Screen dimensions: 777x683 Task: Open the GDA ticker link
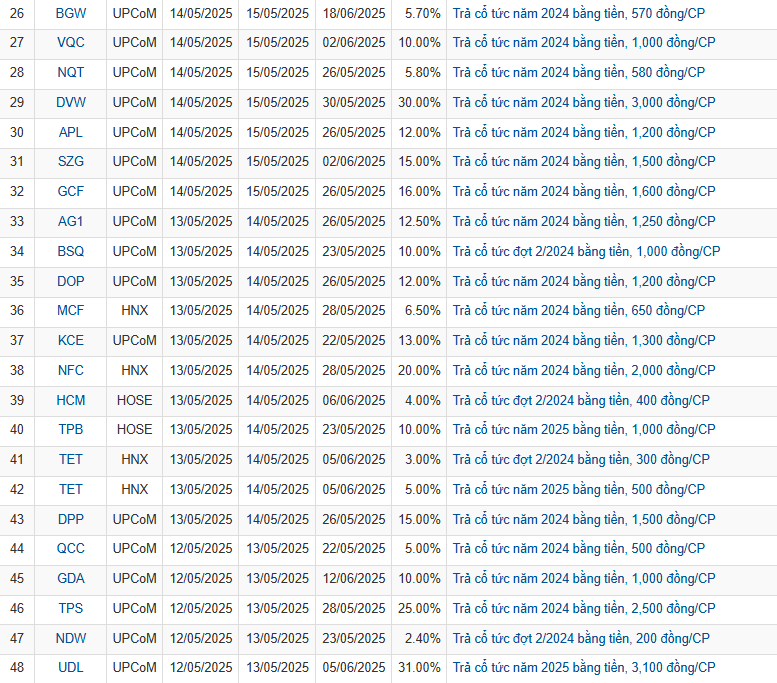[x=70, y=578]
